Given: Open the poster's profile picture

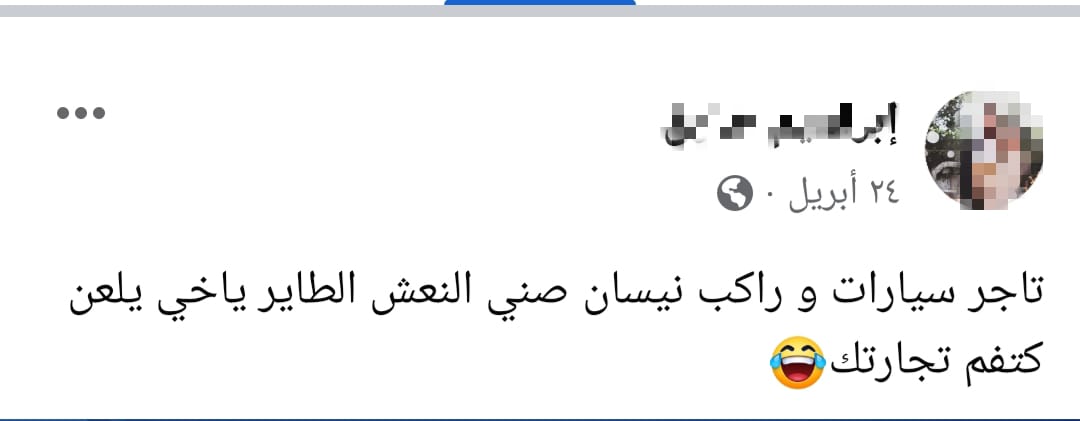Looking at the screenshot, I should pos(985,151).
